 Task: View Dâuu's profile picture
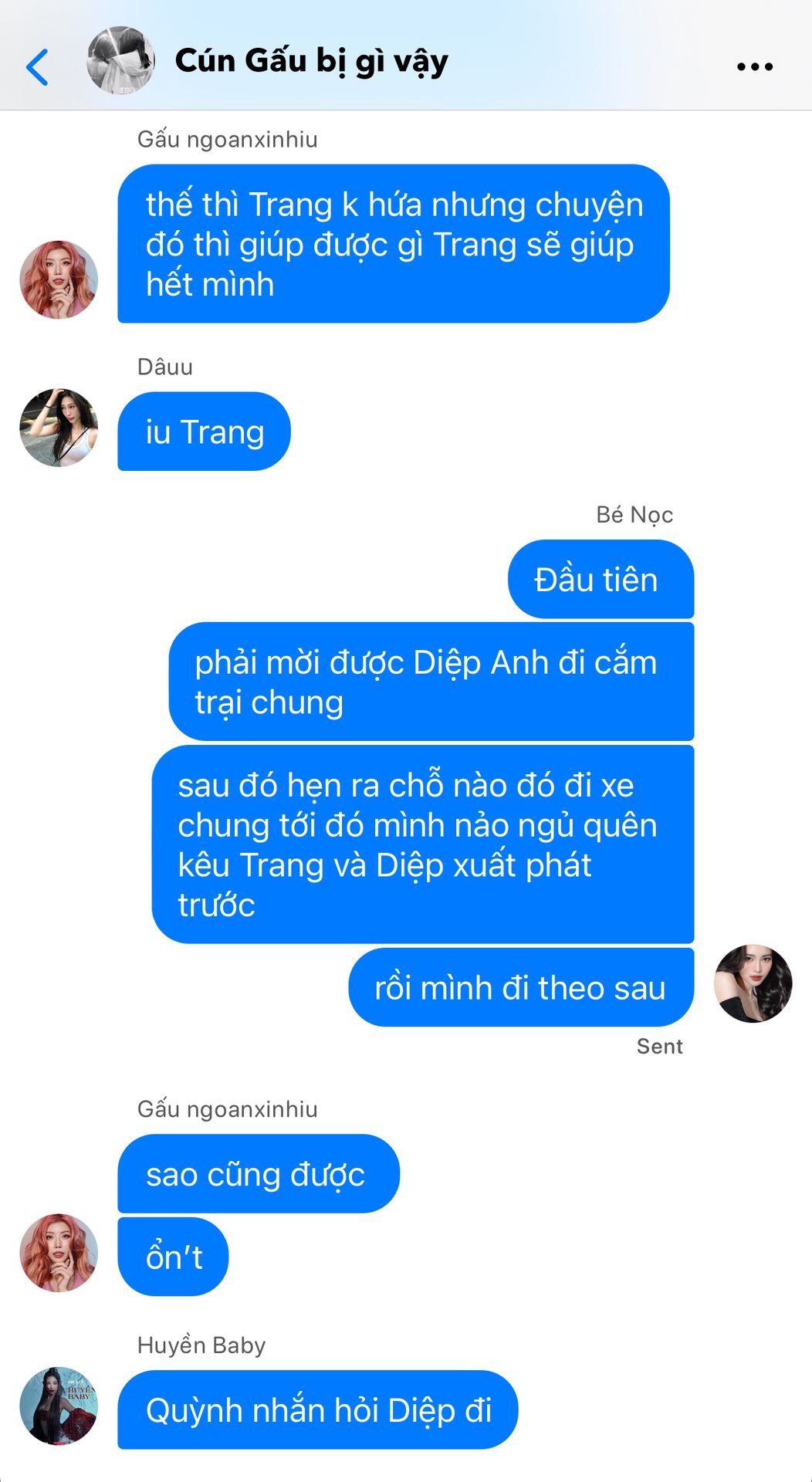coord(59,428)
